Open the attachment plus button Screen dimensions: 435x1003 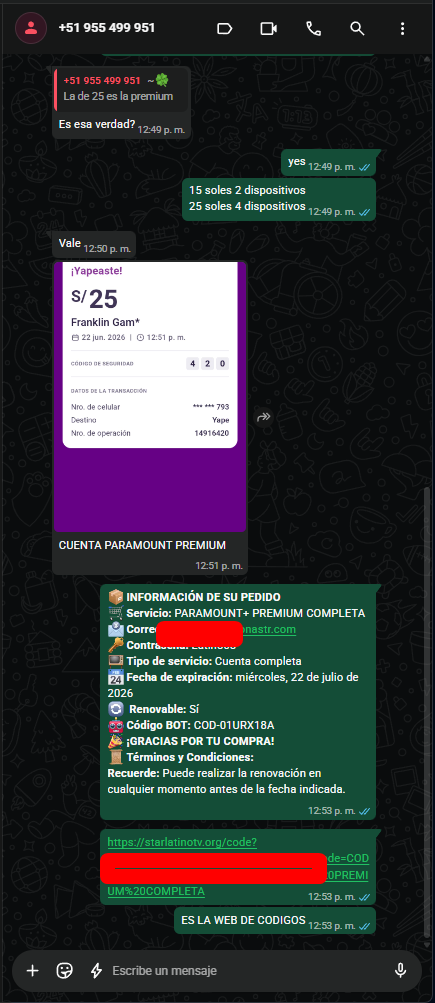(33, 970)
